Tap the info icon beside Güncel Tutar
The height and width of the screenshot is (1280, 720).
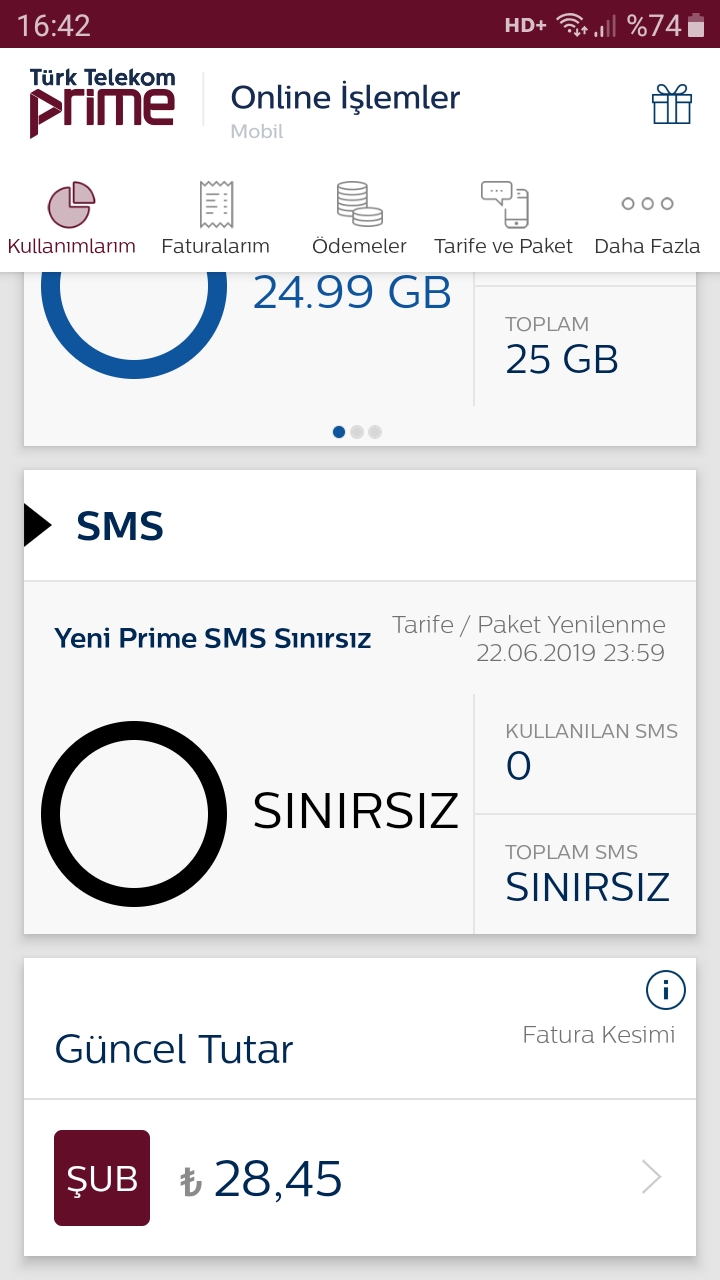[666, 991]
